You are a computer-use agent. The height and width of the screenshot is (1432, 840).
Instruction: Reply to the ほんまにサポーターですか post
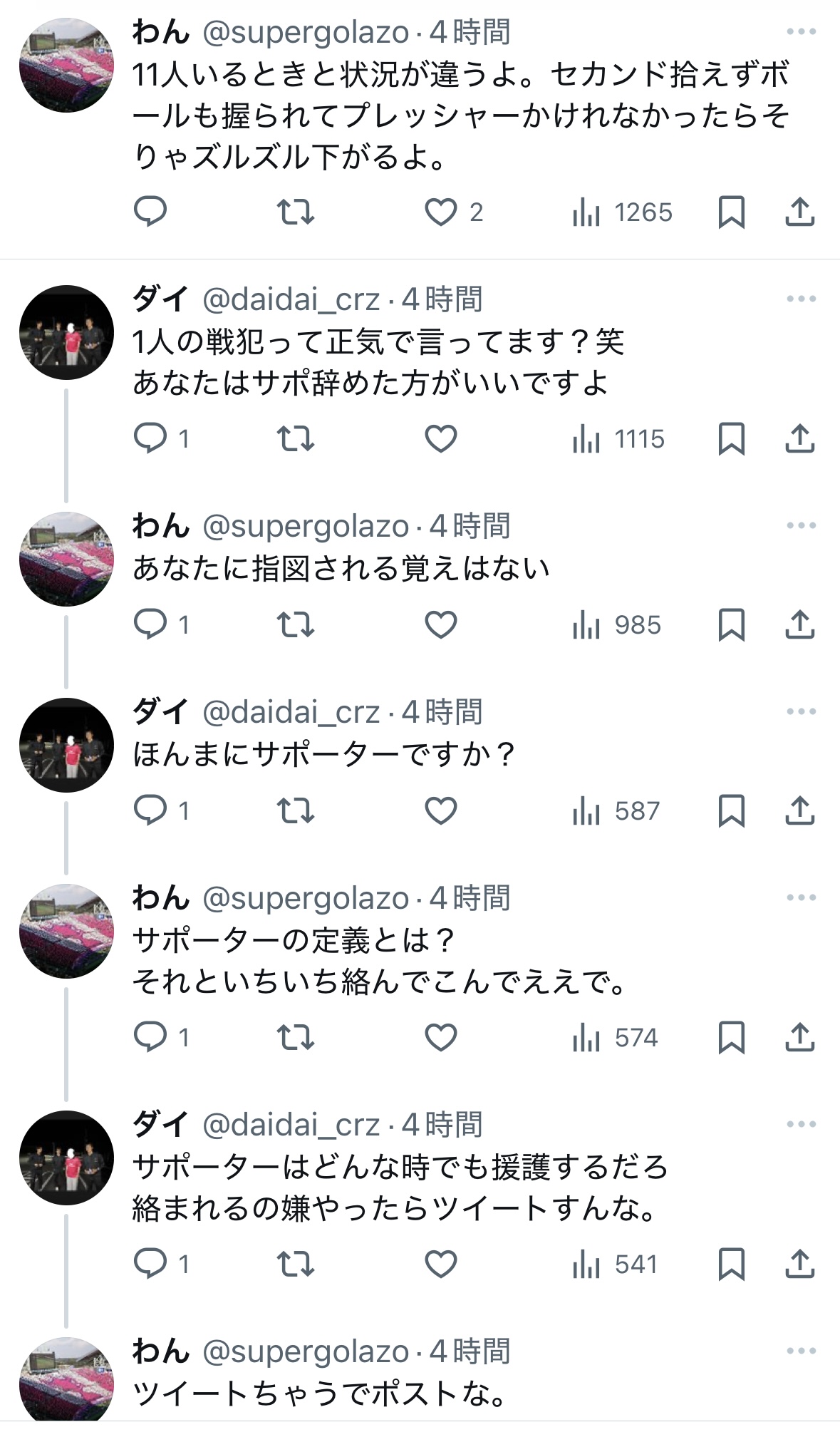[150, 810]
